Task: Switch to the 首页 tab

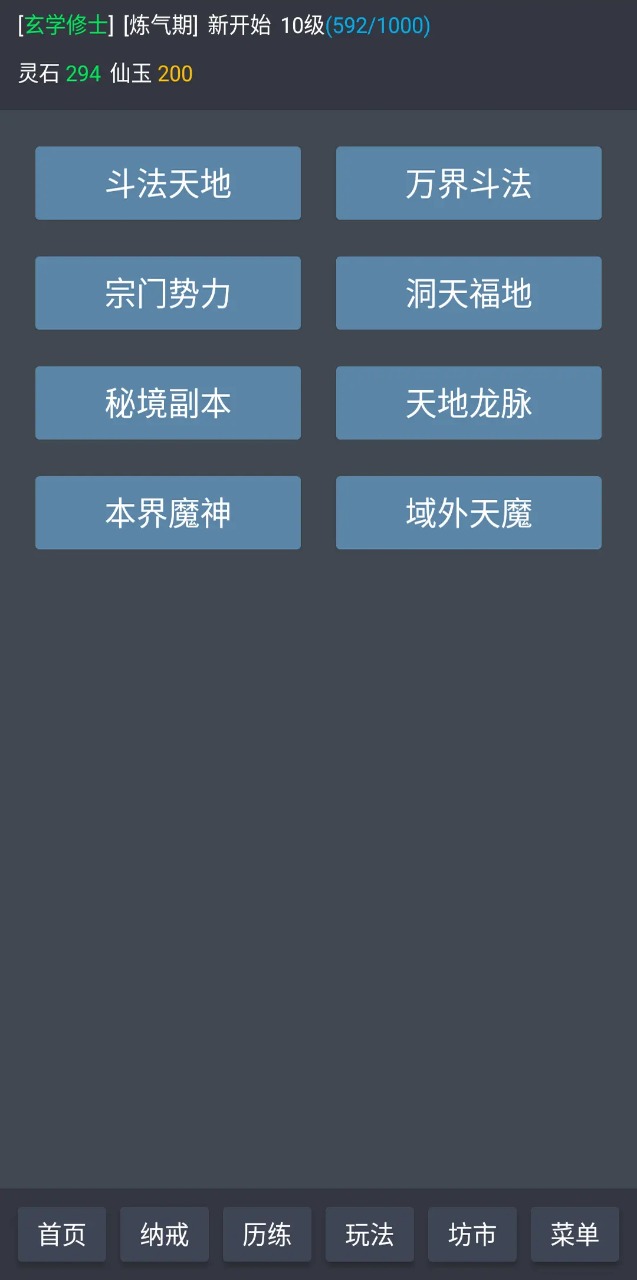Action: [62, 1234]
